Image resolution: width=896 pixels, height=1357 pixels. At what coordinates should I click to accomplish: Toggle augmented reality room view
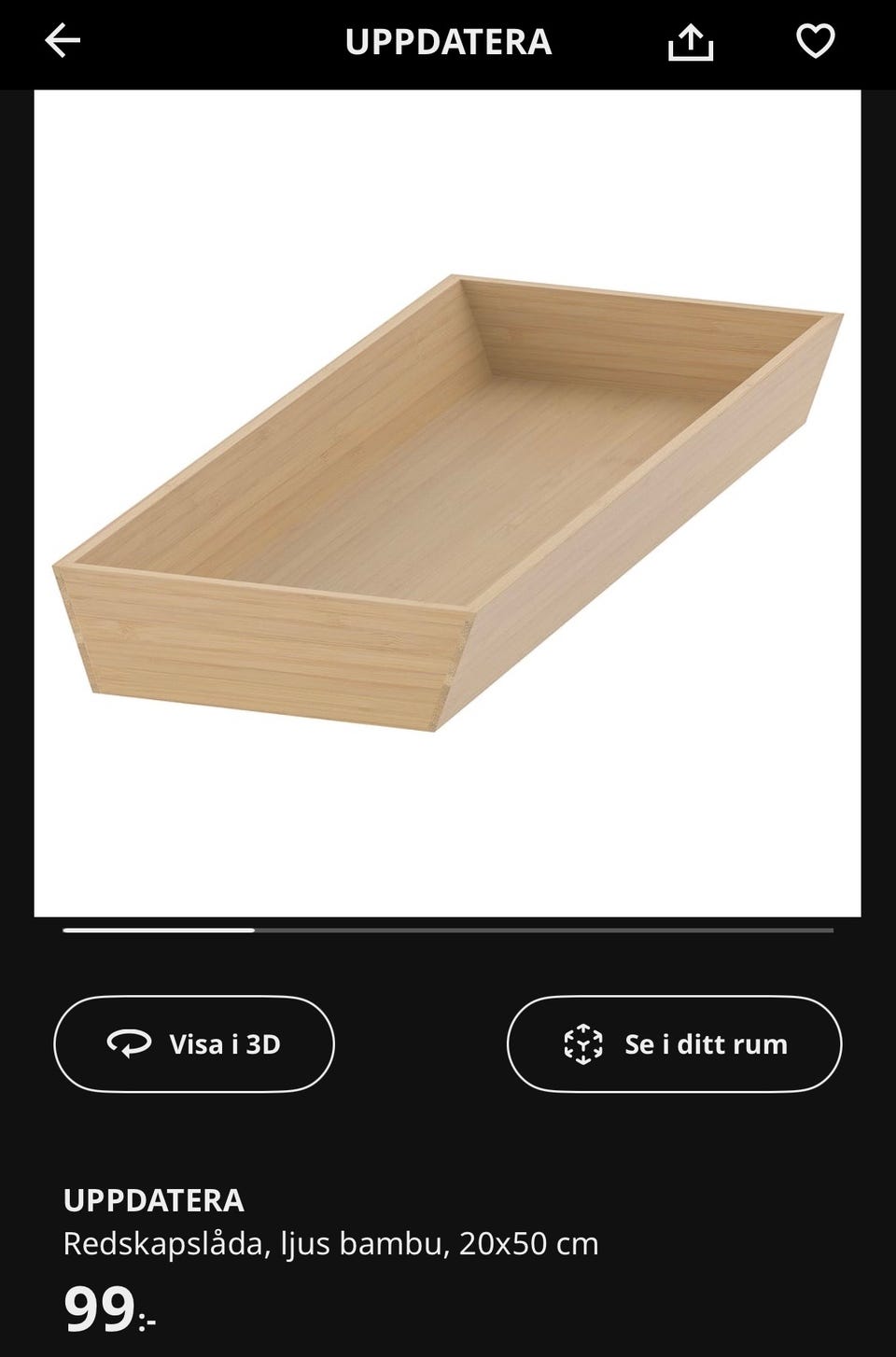(x=675, y=1043)
